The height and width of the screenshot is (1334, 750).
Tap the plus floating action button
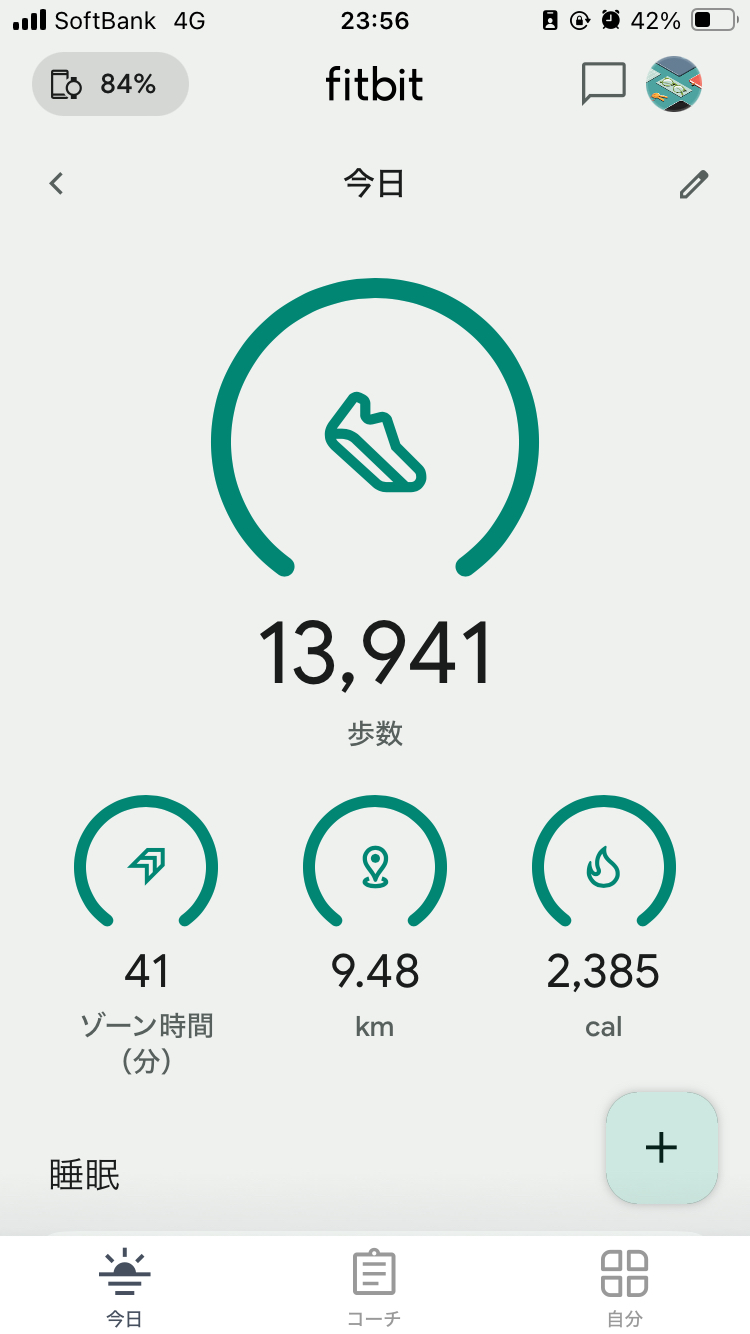point(662,1147)
